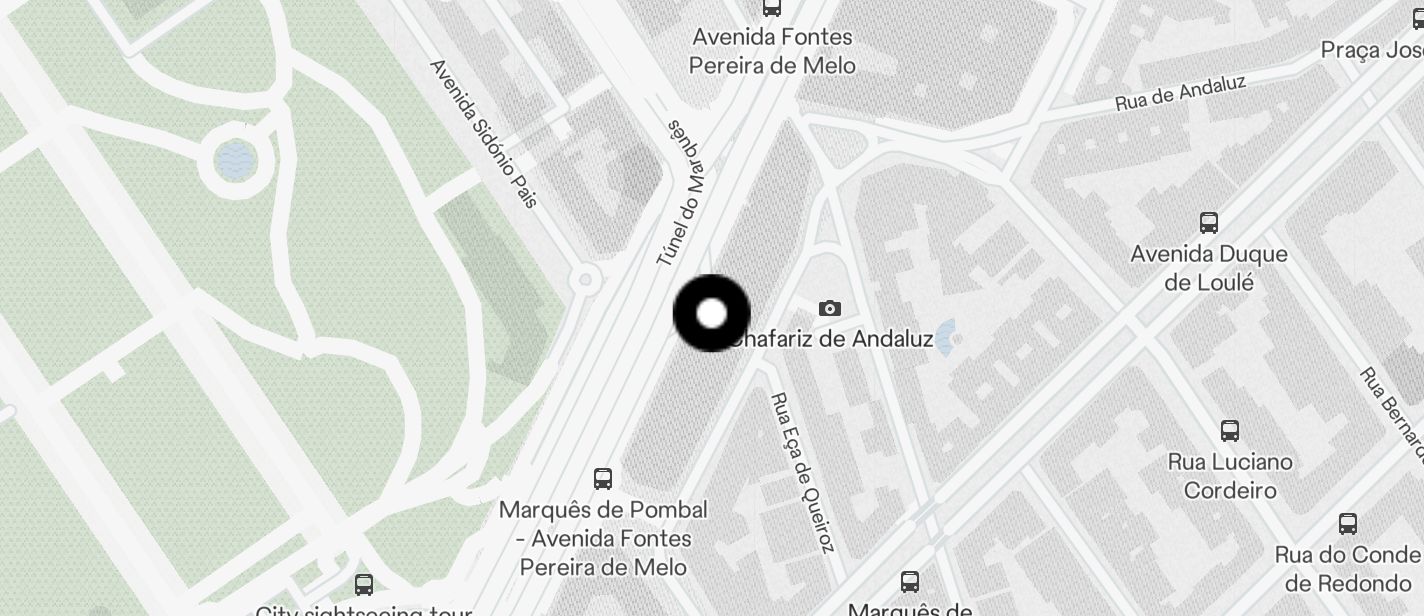This screenshot has width=1424, height=616.
Task: Select the Rua Luciano Cordeiro bus stop
Action: click(1229, 431)
